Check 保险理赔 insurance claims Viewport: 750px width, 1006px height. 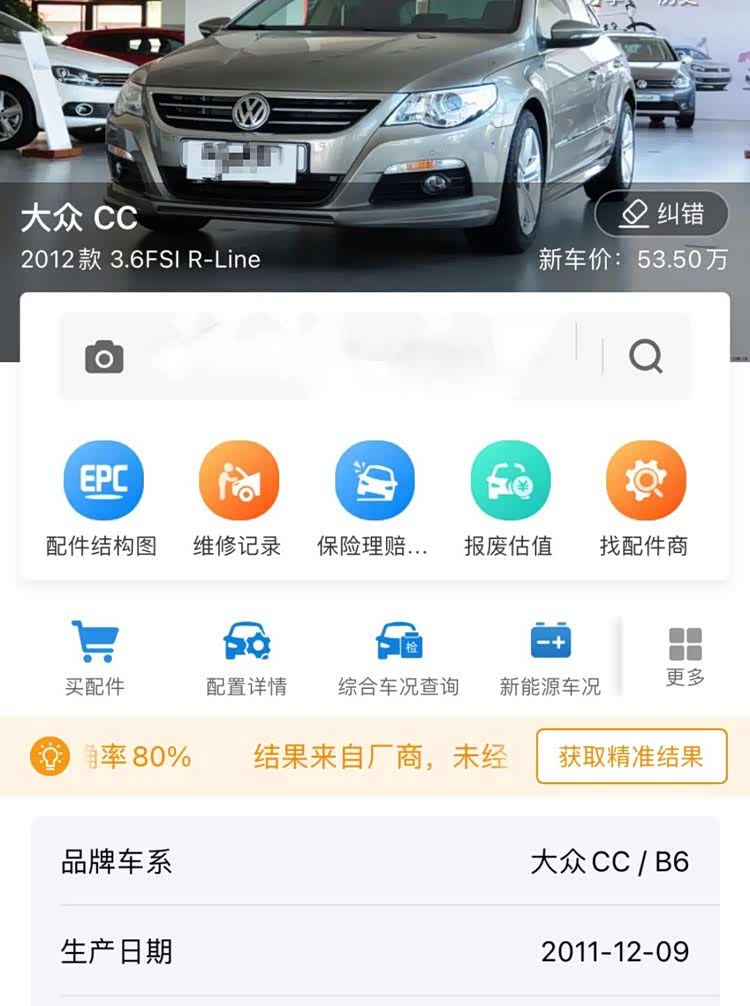[374, 498]
